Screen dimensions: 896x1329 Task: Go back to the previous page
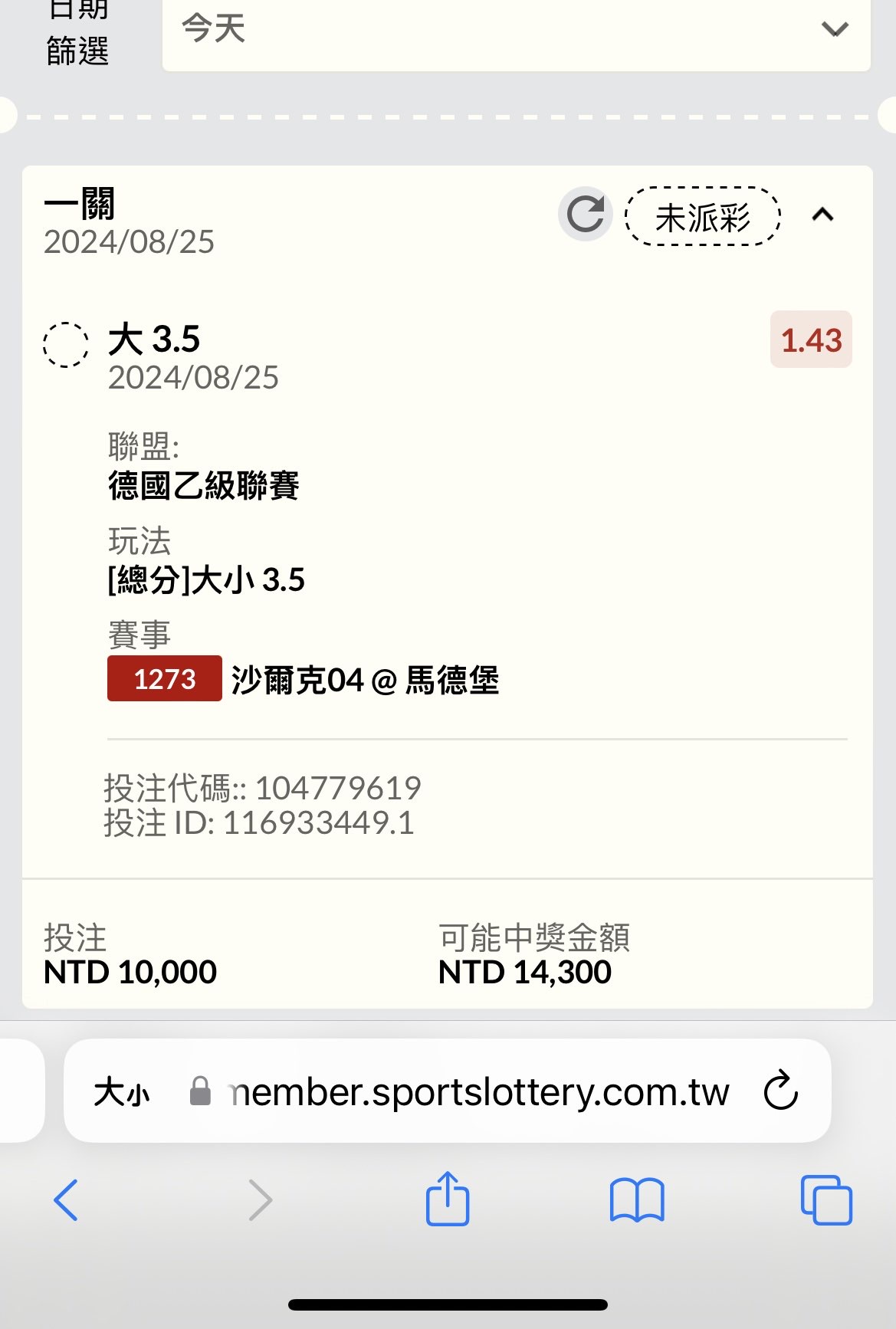(x=67, y=1199)
